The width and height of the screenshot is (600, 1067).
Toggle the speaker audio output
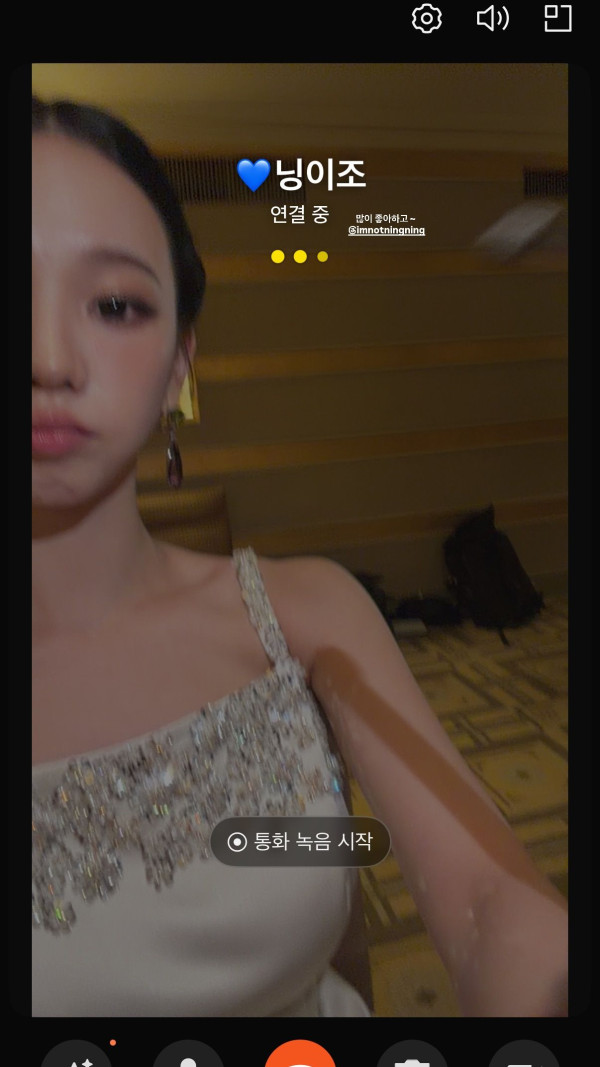pyautogui.click(x=493, y=18)
